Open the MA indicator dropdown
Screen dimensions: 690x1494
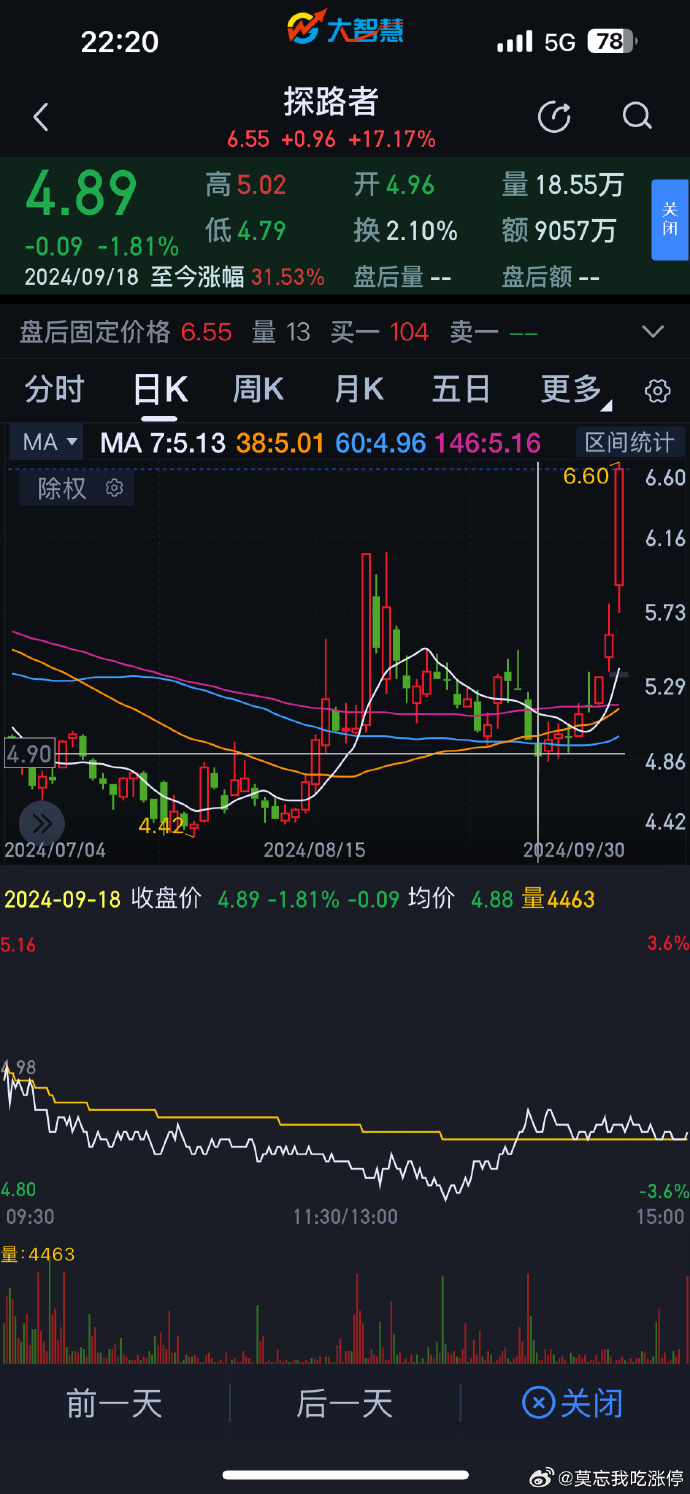tap(49, 442)
